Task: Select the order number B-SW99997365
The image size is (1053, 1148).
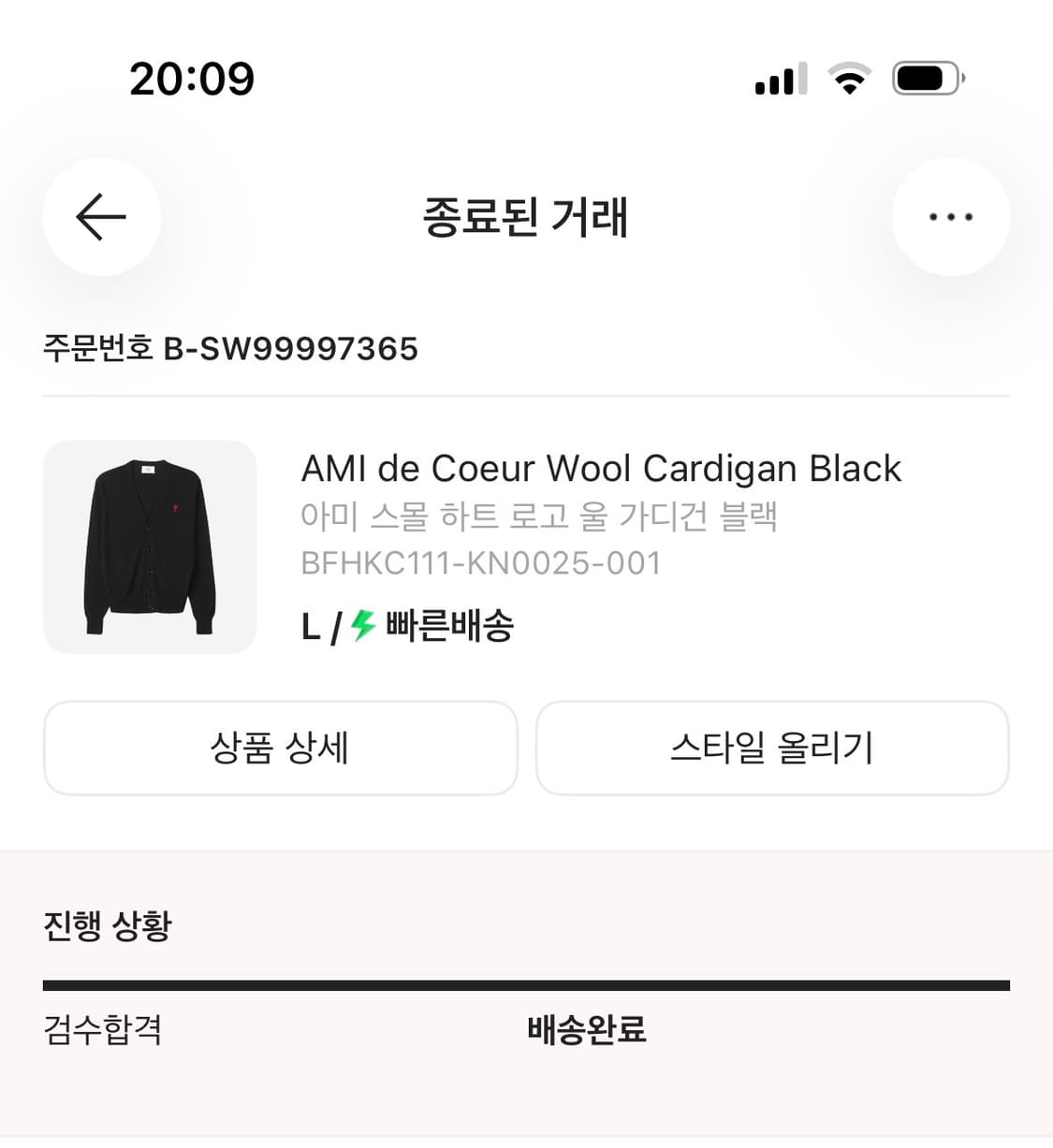Action: coord(231,349)
